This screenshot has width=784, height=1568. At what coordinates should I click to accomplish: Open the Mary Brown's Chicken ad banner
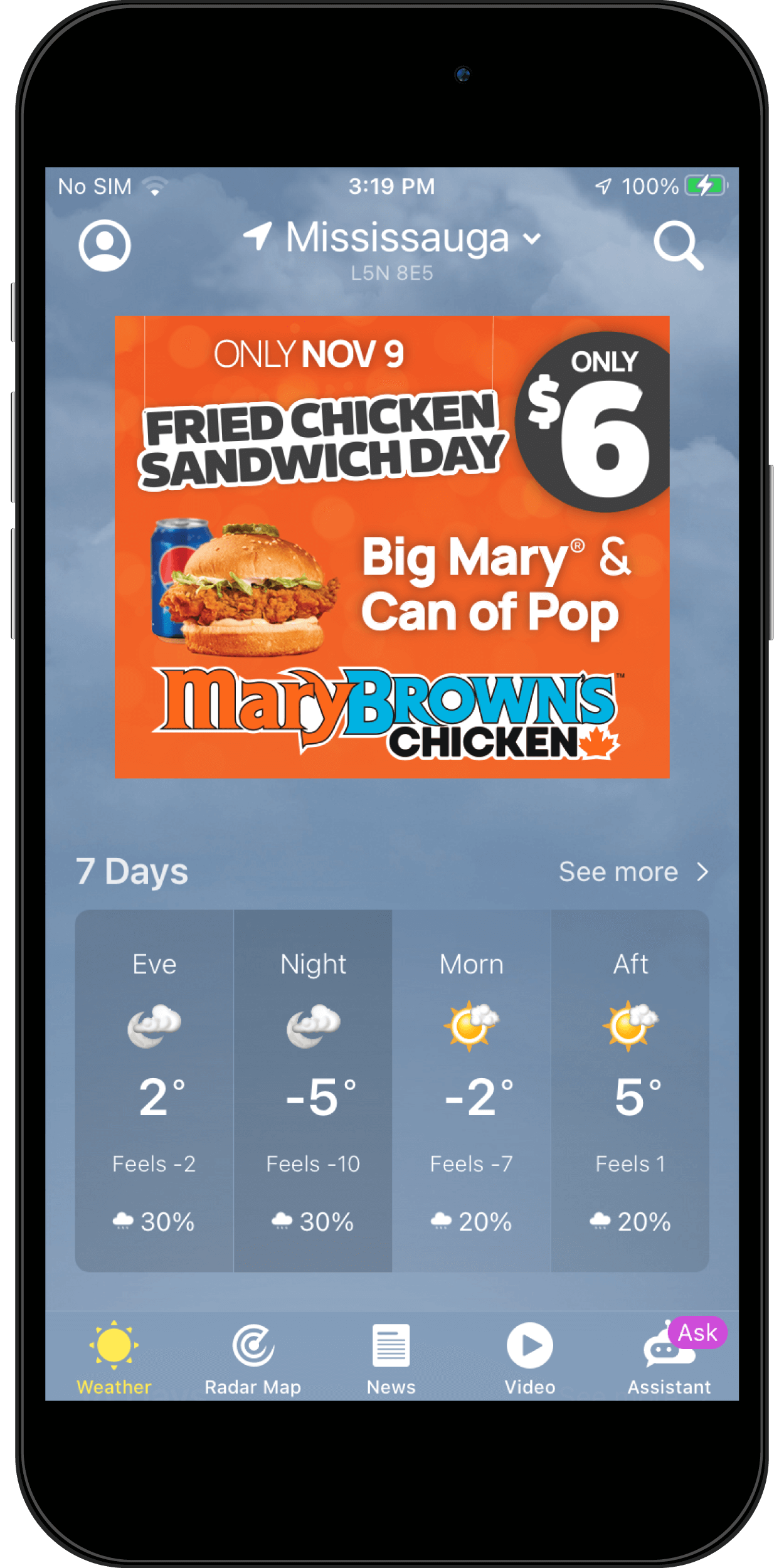(392, 547)
